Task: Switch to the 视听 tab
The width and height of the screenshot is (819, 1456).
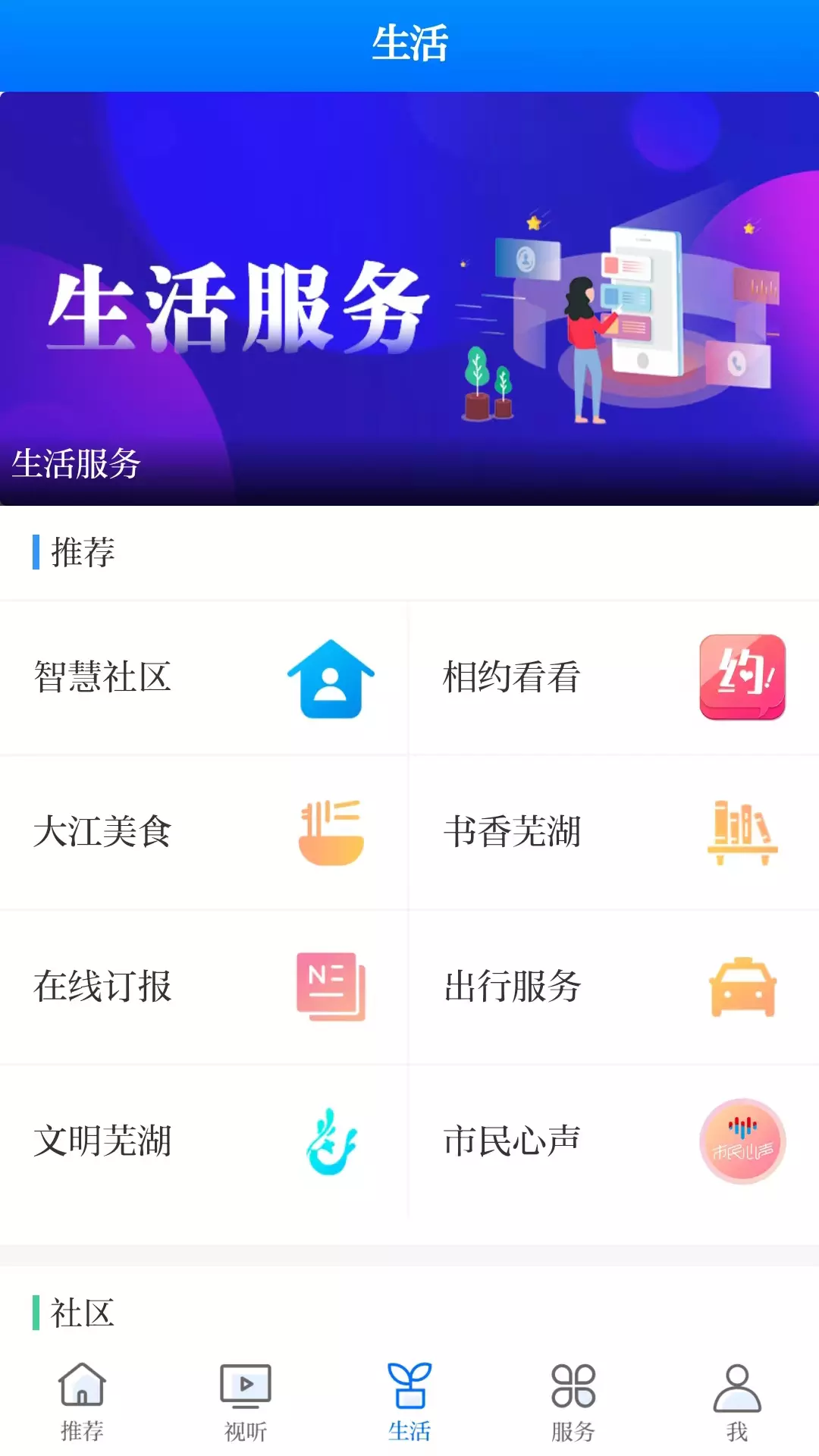Action: (x=246, y=1403)
